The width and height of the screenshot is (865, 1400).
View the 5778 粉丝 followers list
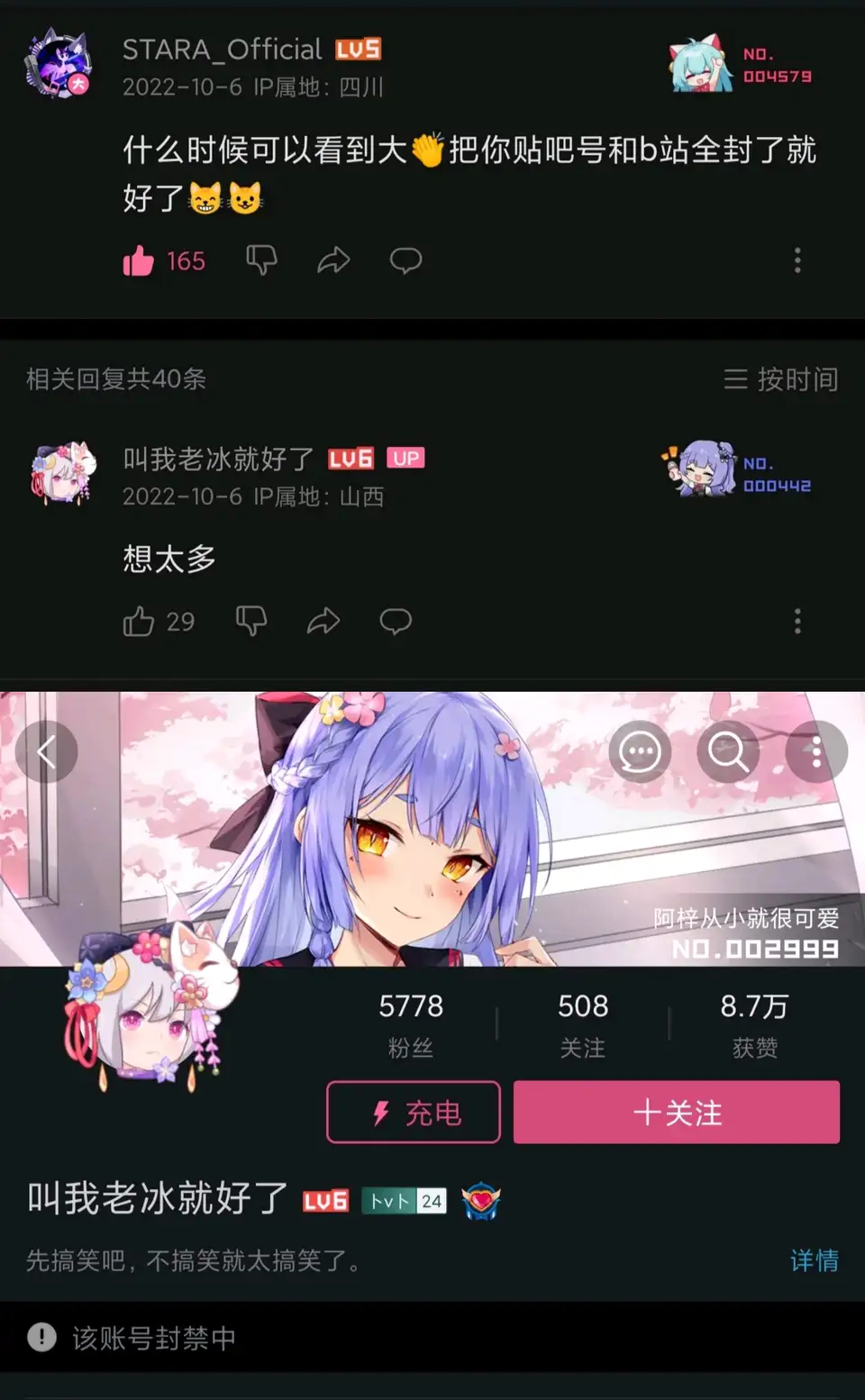[411, 1024]
